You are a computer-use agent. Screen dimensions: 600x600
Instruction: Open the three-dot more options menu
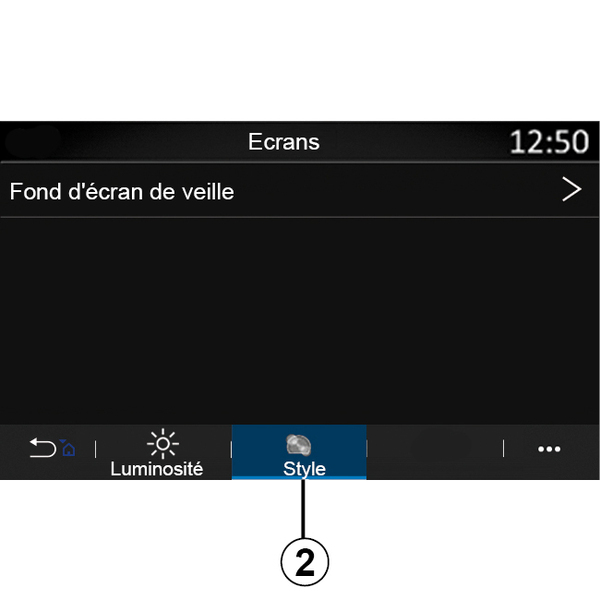pyautogui.click(x=549, y=449)
